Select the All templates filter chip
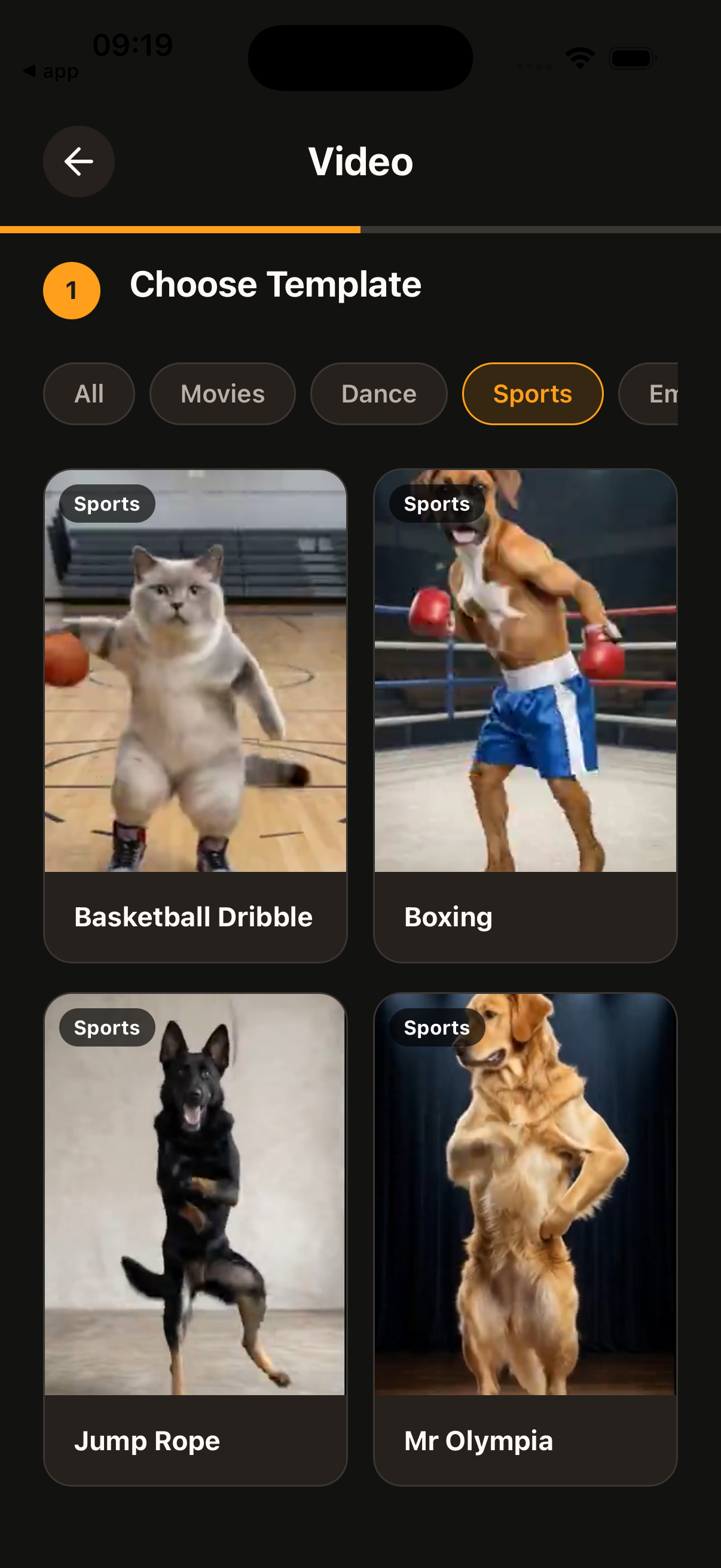721x1568 pixels. (x=89, y=393)
